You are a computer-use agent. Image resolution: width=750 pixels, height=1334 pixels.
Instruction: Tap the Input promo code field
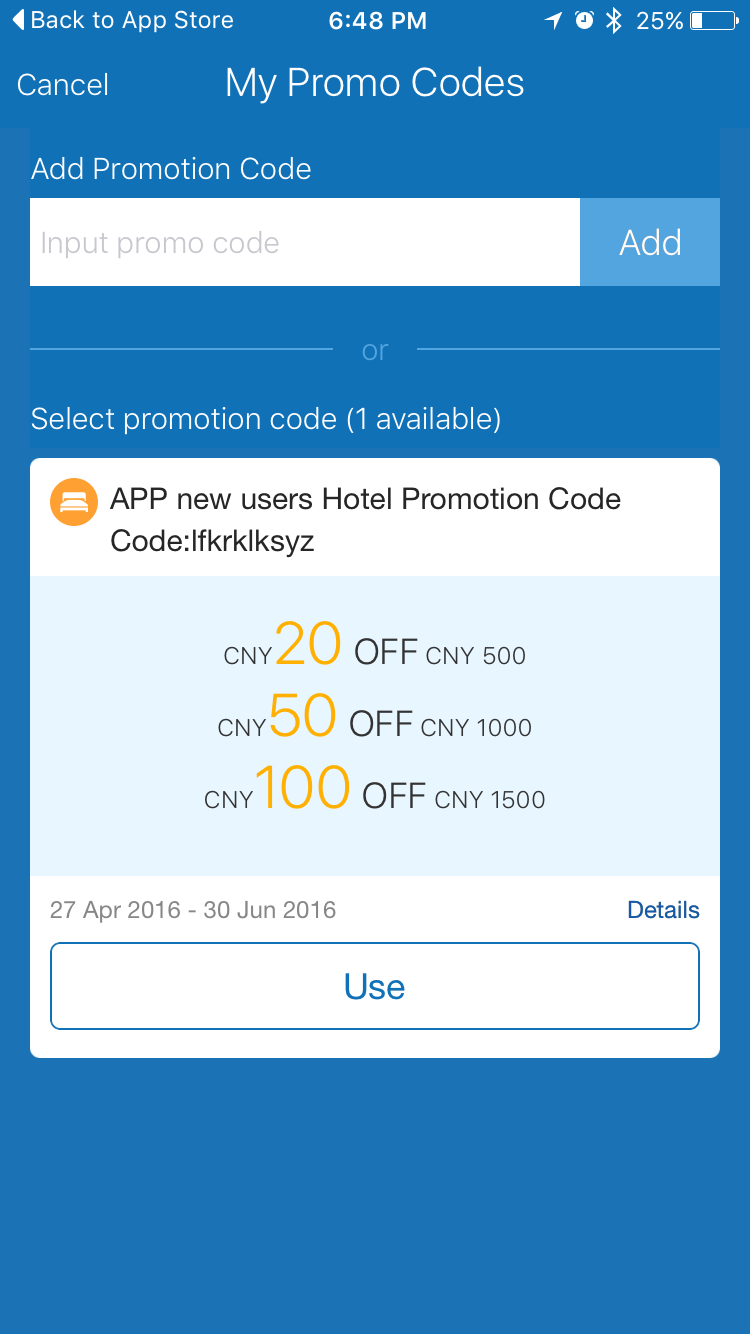point(305,242)
